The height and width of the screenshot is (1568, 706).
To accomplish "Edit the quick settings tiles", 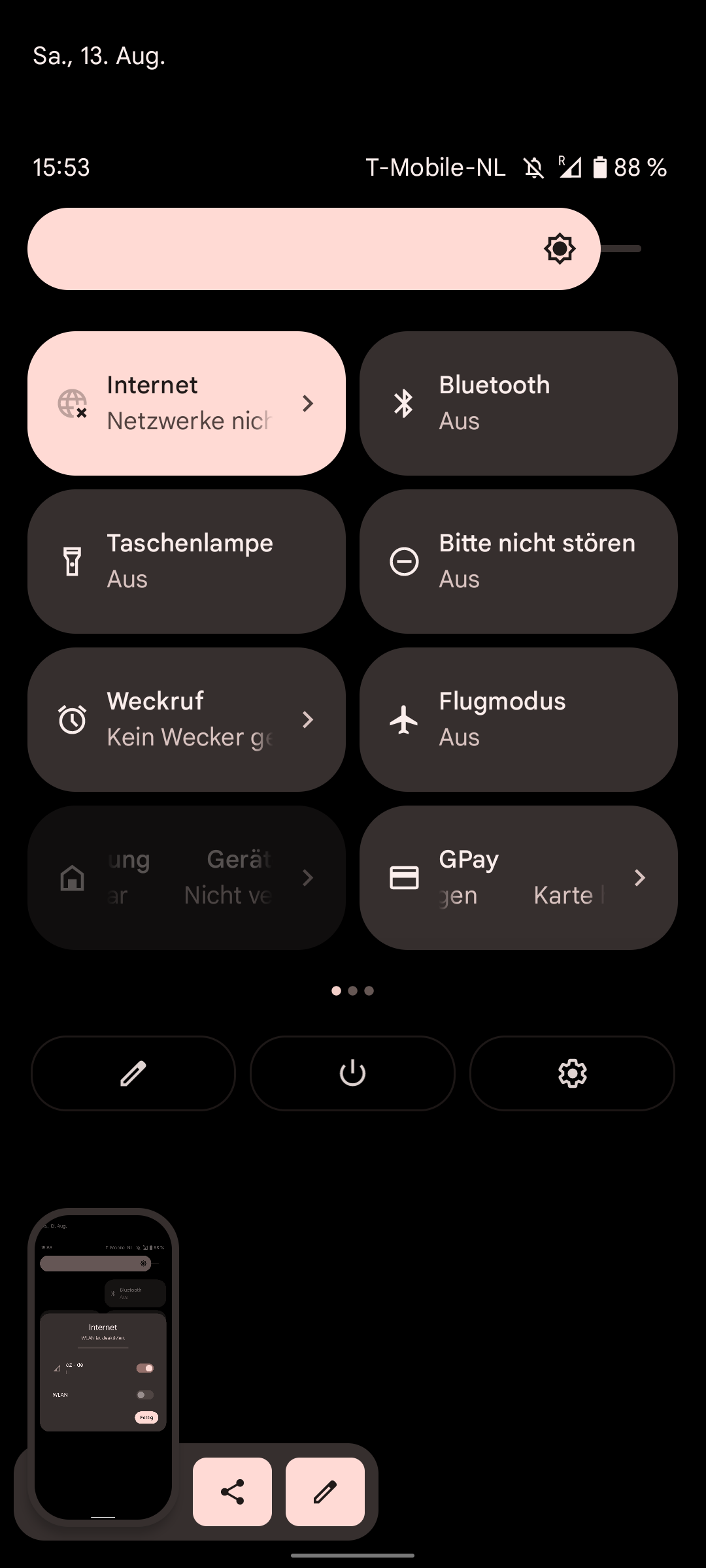I will [133, 1073].
